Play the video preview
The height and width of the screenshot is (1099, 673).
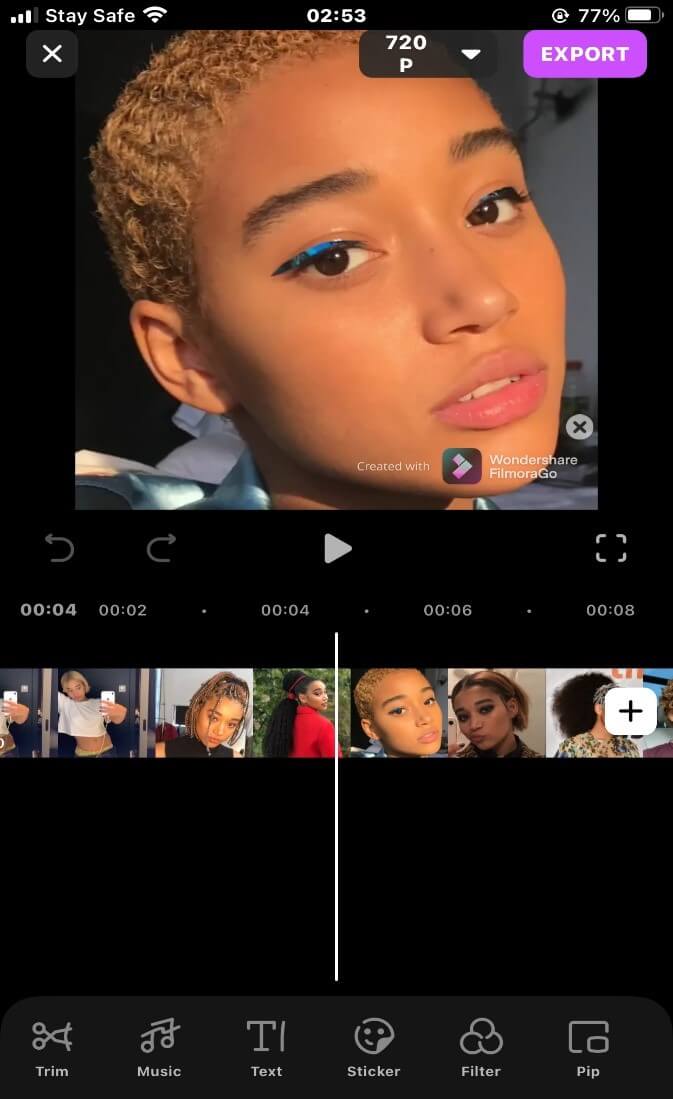pyautogui.click(x=337, y=548)
